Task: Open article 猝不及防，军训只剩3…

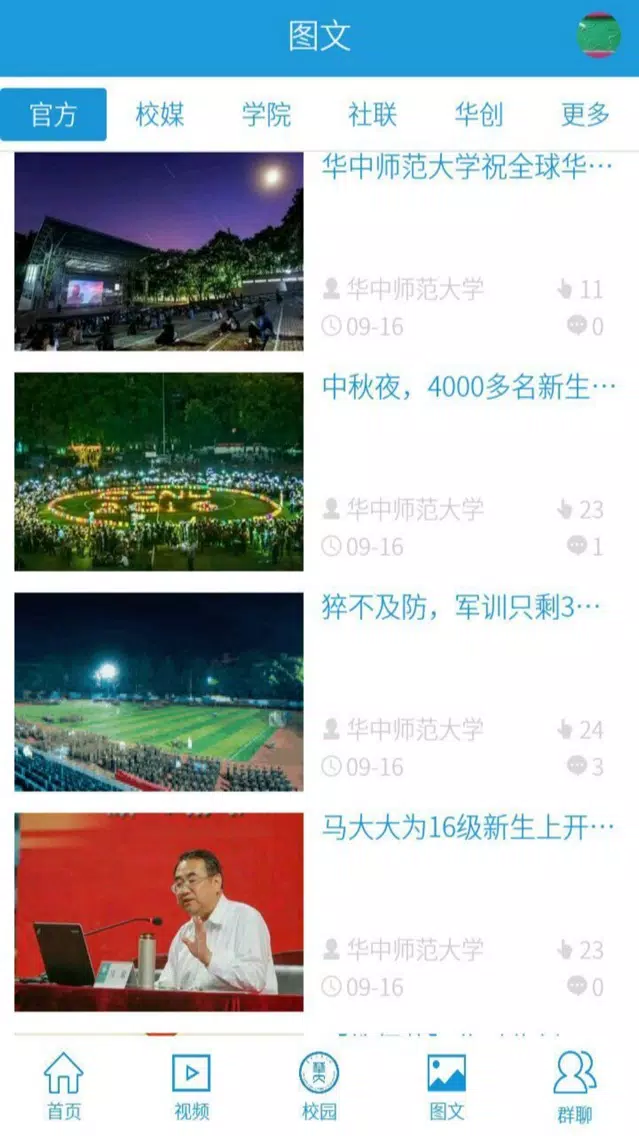Action: (x=461, y=608)
